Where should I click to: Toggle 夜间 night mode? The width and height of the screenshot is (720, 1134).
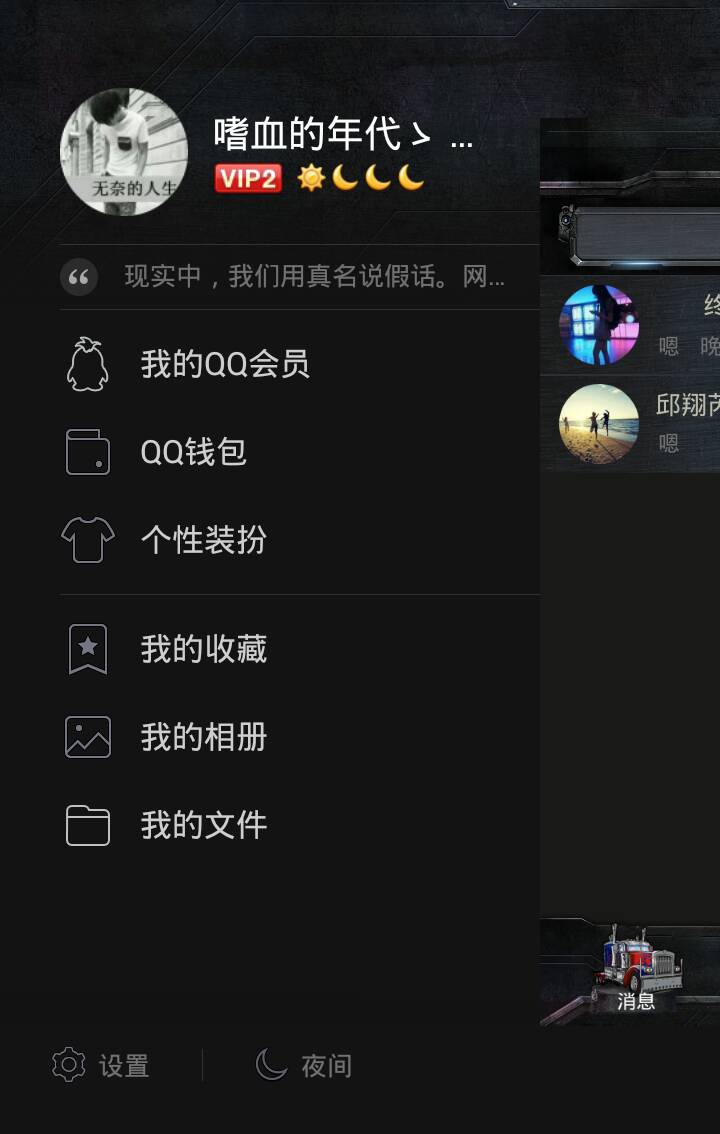304,1065
